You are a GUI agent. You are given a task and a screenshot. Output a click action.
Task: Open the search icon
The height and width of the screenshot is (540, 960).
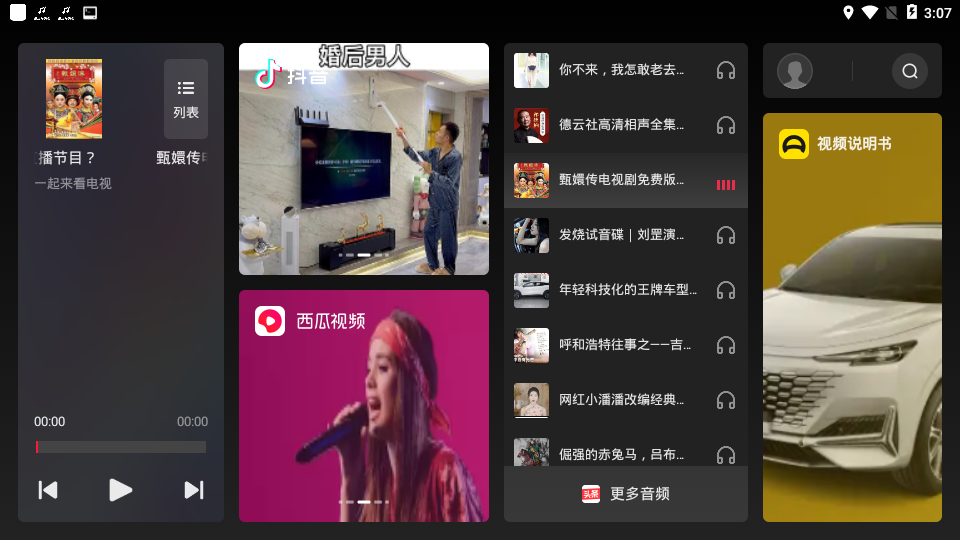point(910,71)
